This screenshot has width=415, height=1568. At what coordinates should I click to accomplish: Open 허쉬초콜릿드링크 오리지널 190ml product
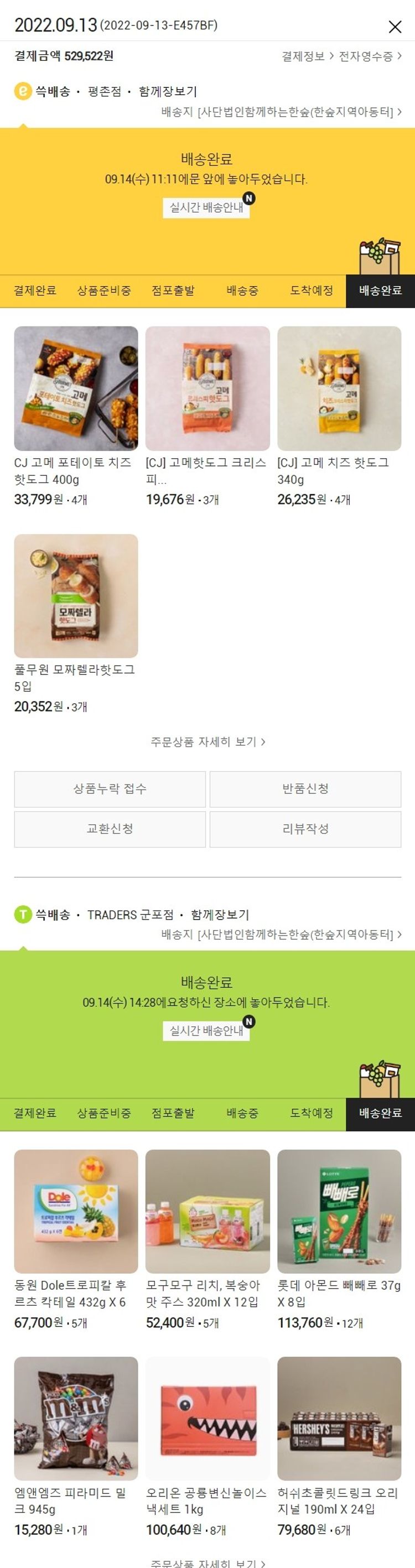(x=339, y=1418)
